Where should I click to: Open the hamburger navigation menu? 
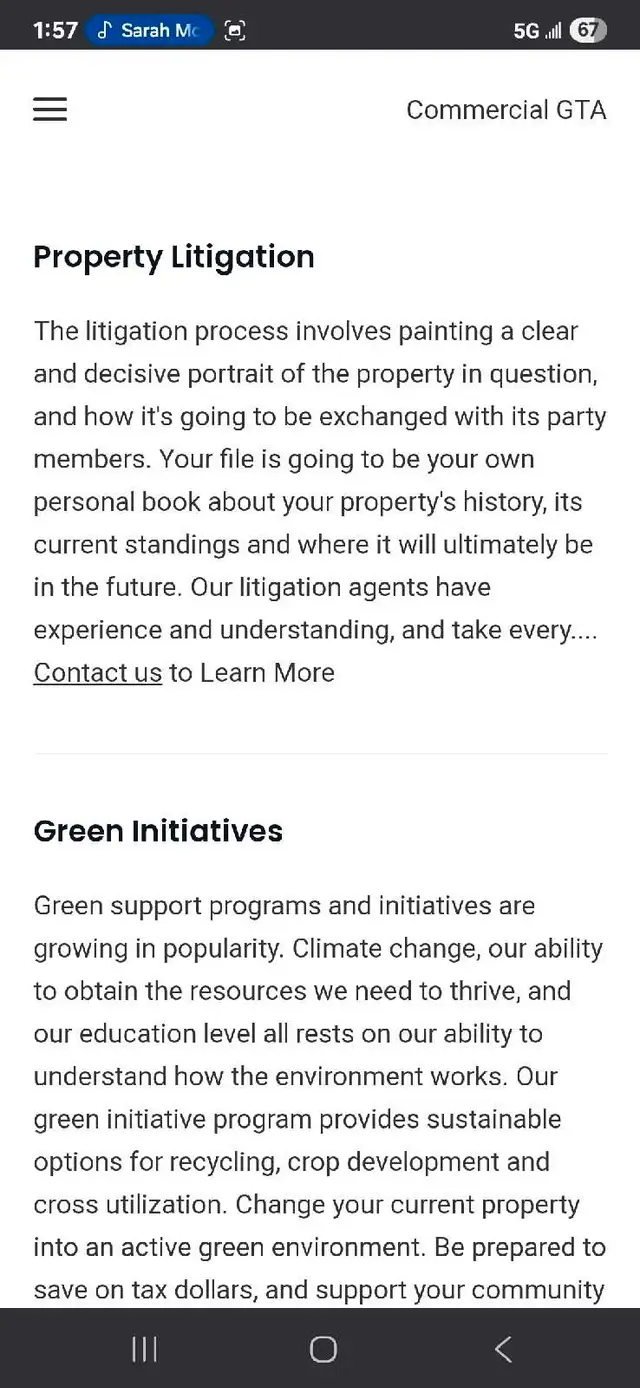tap(50, 109)
